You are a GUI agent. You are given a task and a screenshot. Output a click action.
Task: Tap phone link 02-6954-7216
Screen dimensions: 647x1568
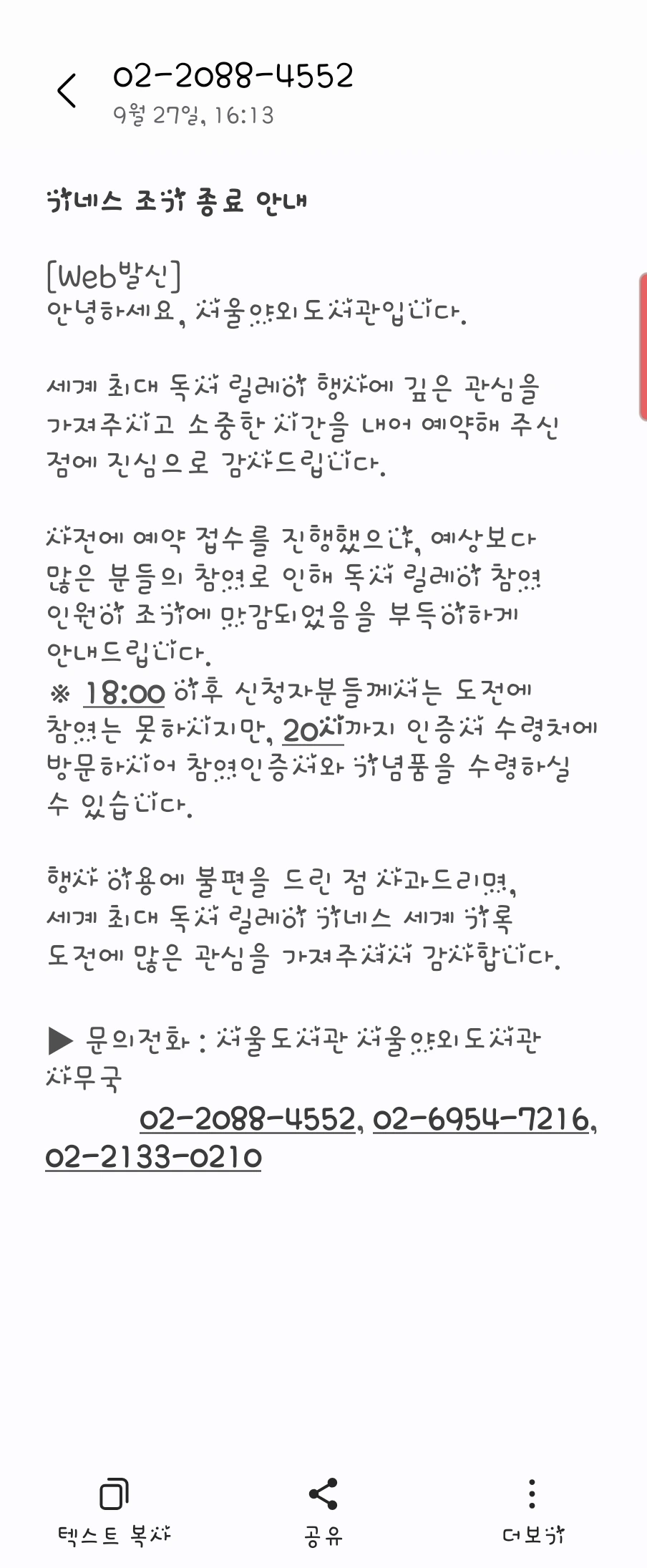tap(481, 1119)
